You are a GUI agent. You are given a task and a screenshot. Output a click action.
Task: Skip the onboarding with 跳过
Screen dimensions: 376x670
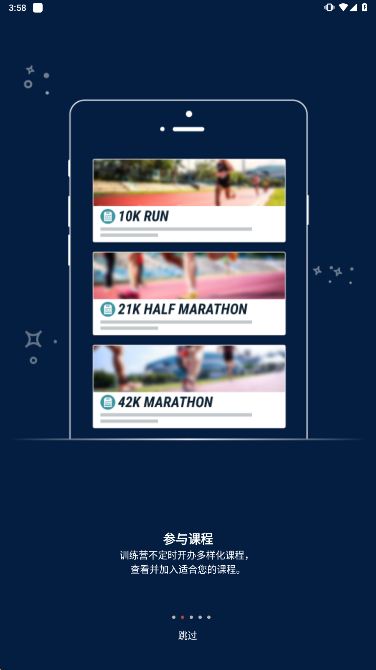[x=188, y=635]
